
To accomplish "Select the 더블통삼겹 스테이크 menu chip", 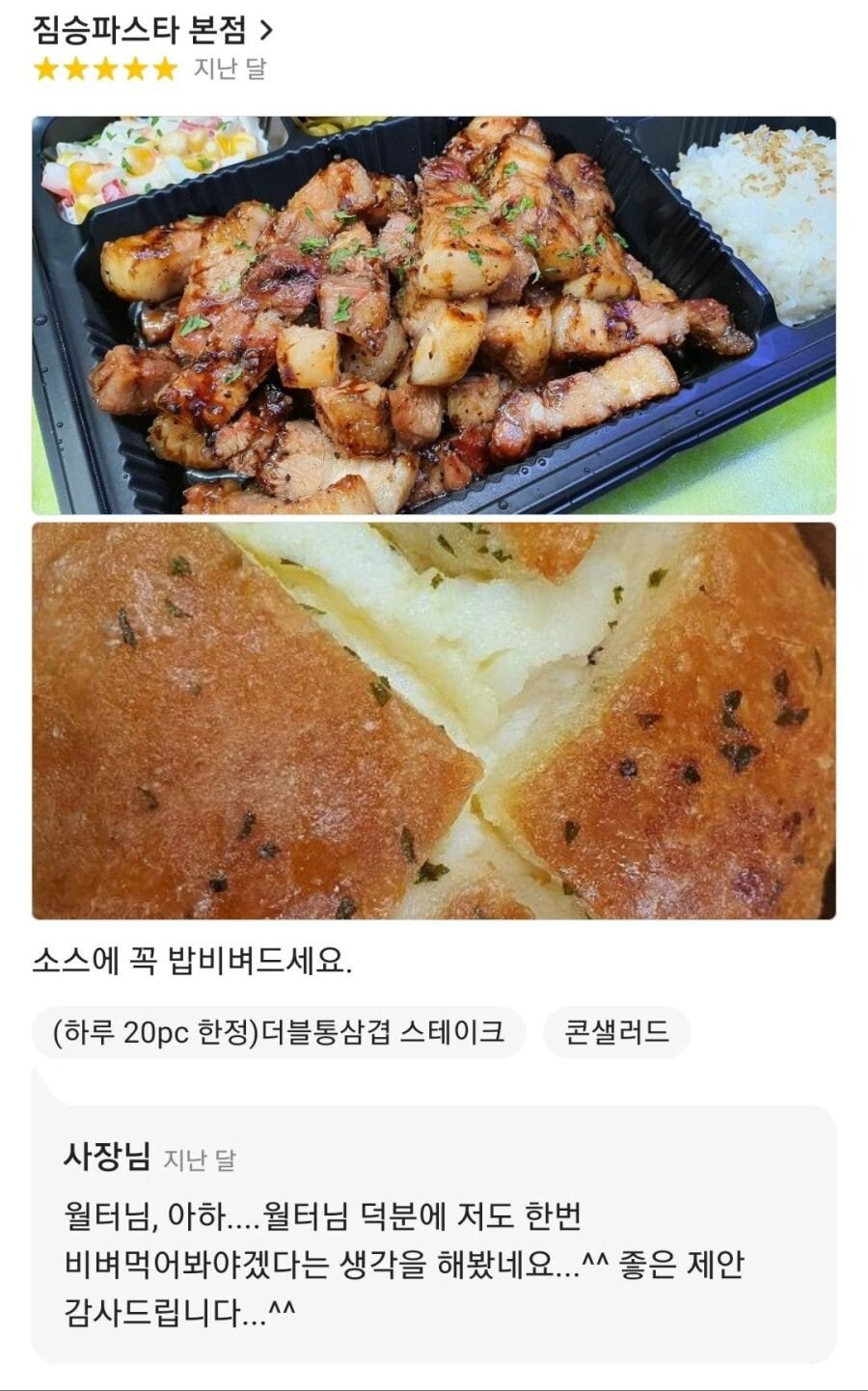I will [x=279, y=1032].
